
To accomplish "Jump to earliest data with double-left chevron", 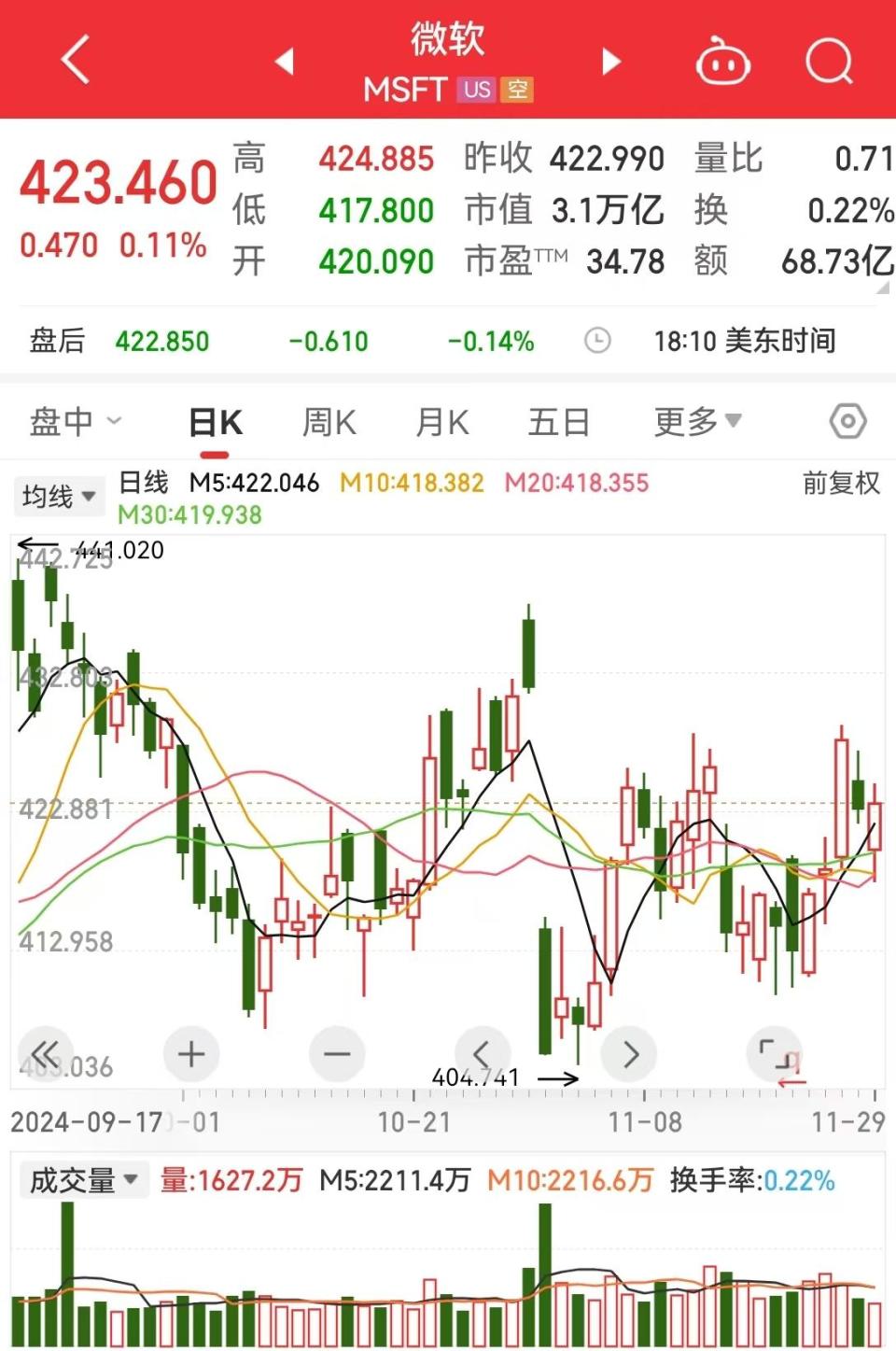I will [45, 1053].
